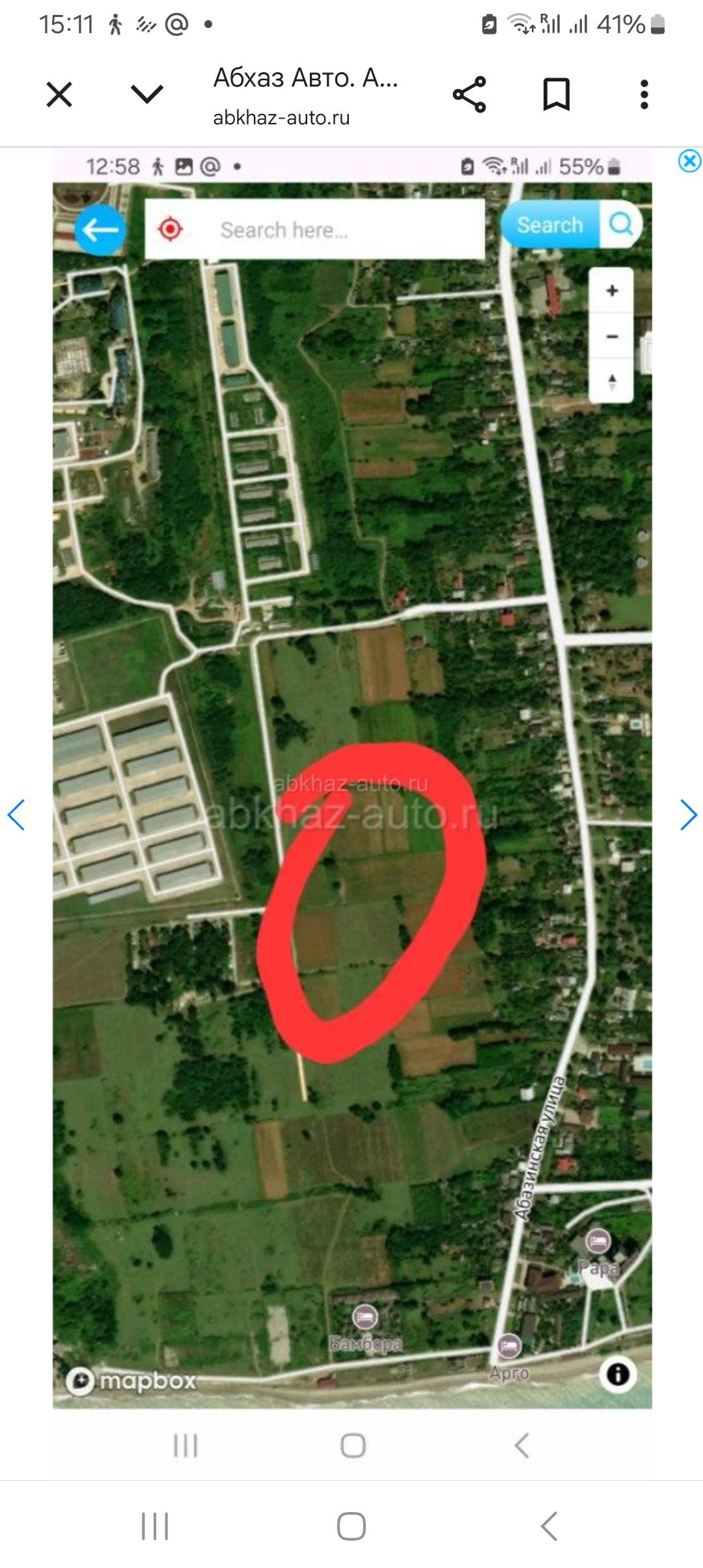Viewport: 703px width, 1568px height.
Task: Open the three-dot overflow menu
Action: click(644, 95)
